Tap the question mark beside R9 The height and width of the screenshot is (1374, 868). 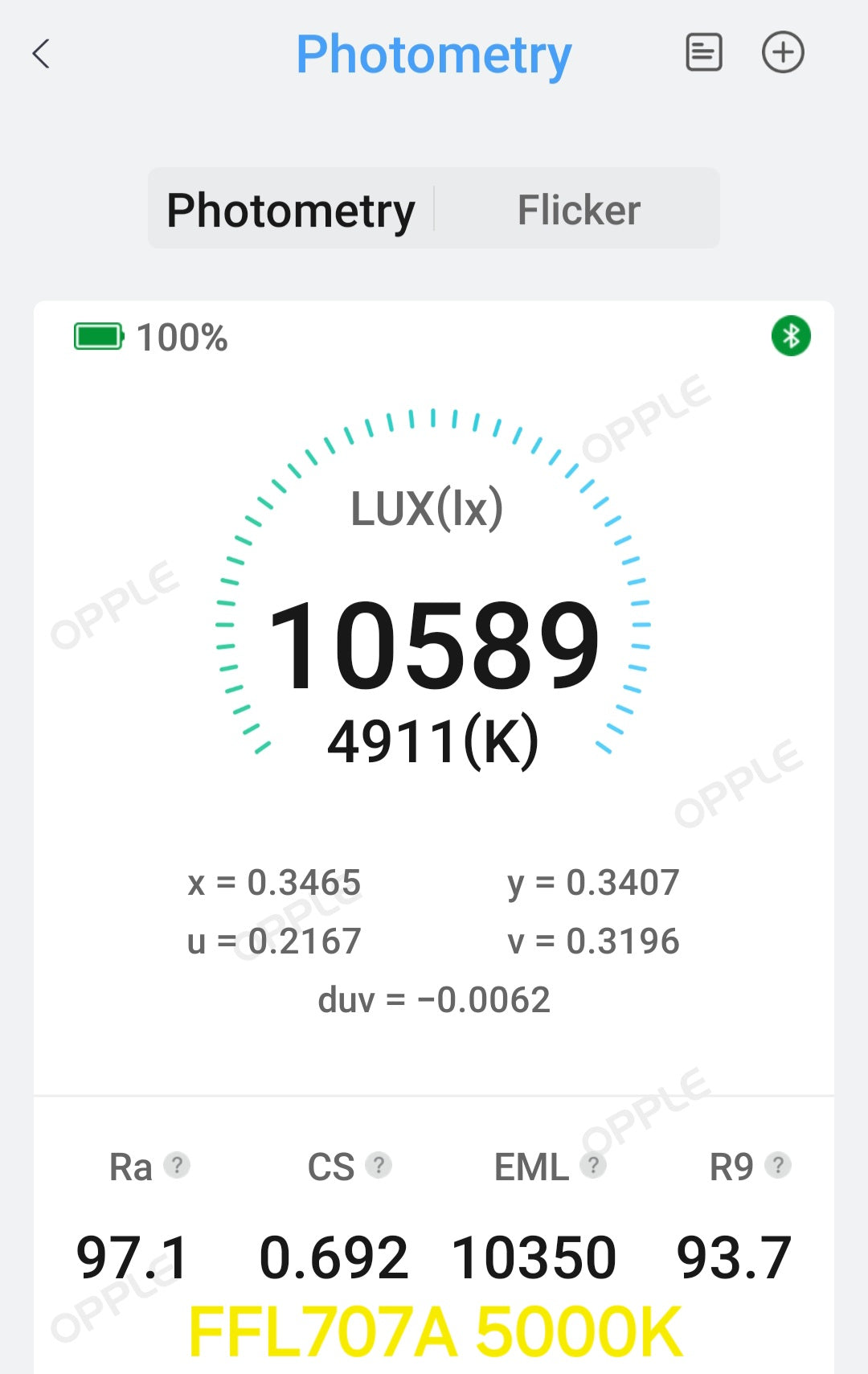click(x=778, y=1165)
